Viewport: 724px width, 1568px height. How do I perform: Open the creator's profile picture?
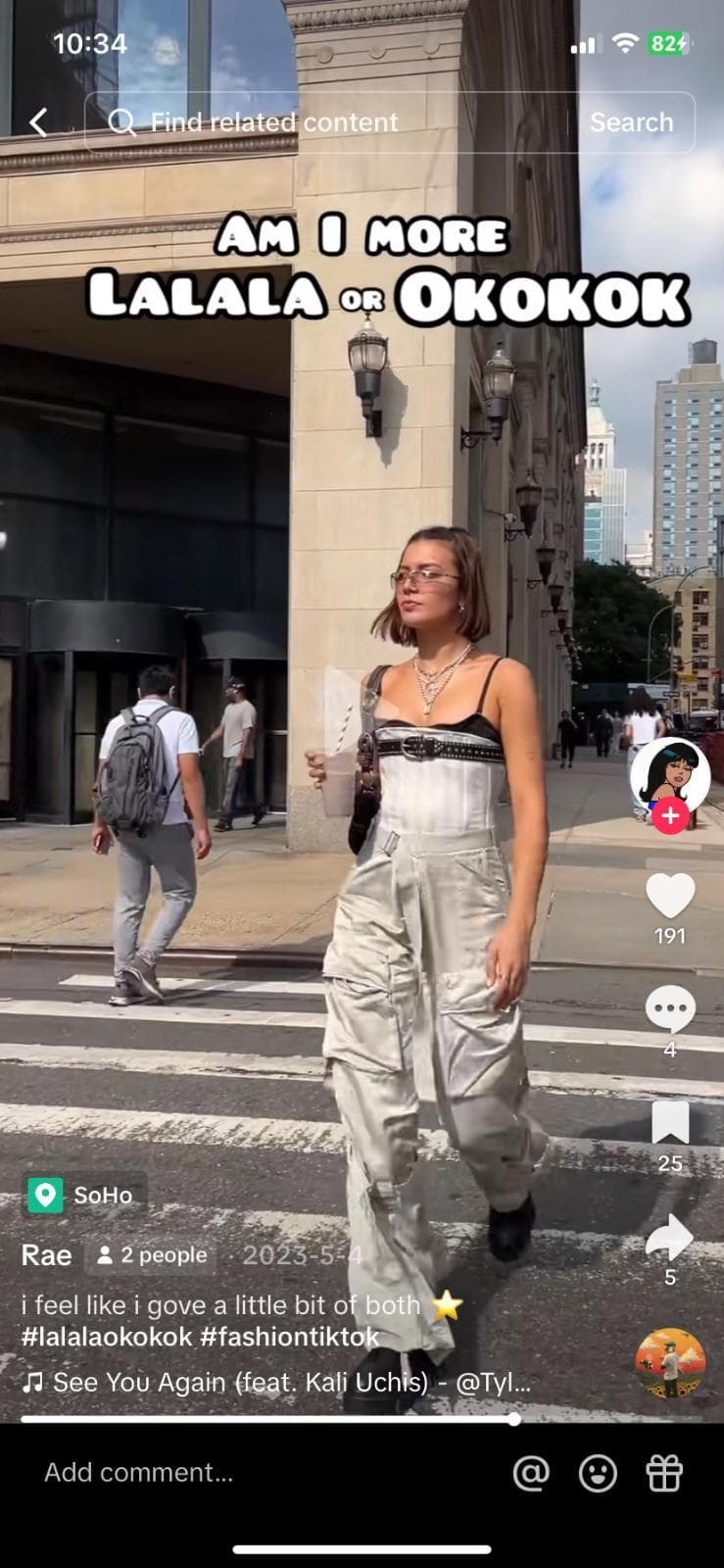(x=669, y=772)
